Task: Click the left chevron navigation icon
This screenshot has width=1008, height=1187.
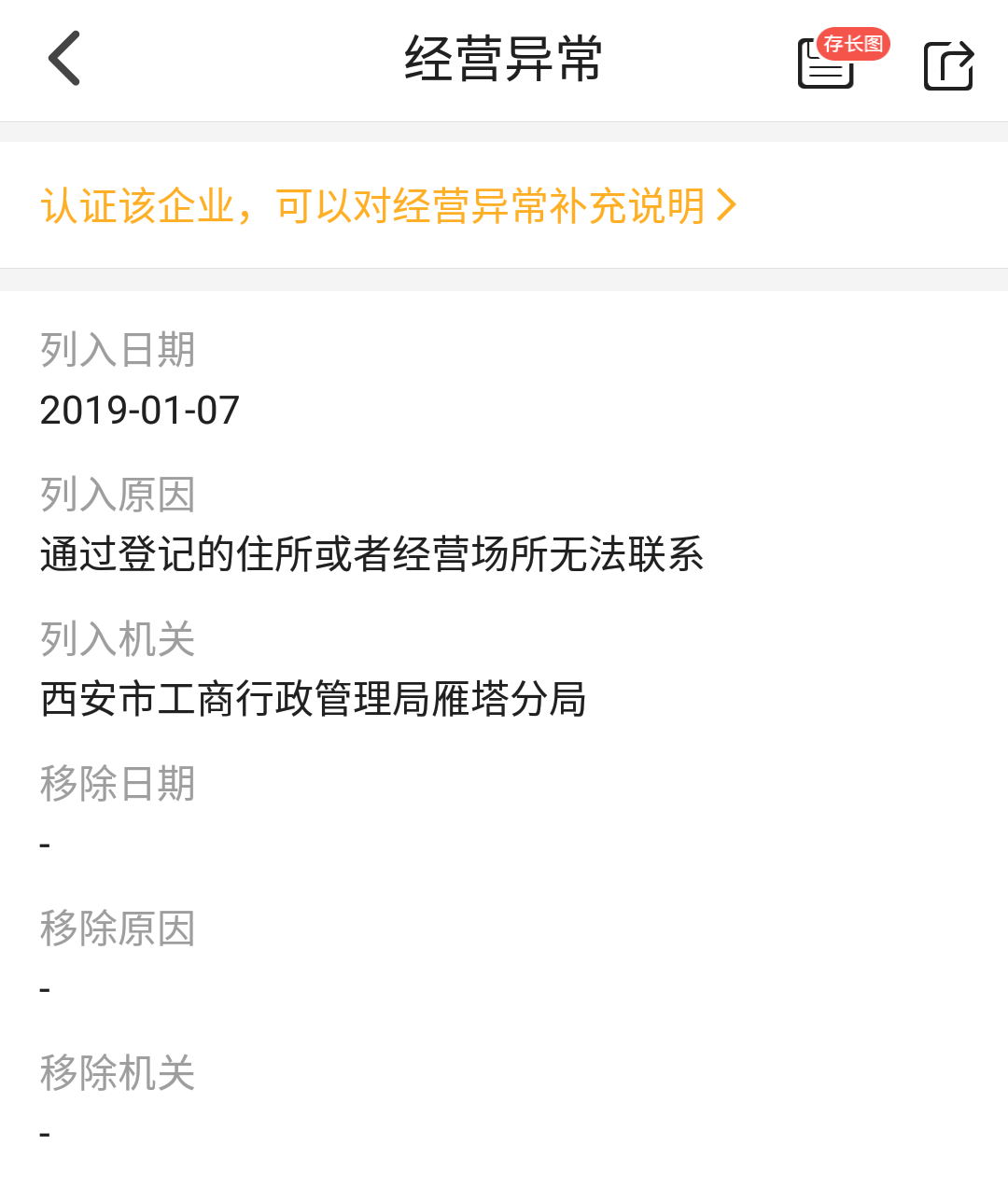Action: click(x=63, y=58)
